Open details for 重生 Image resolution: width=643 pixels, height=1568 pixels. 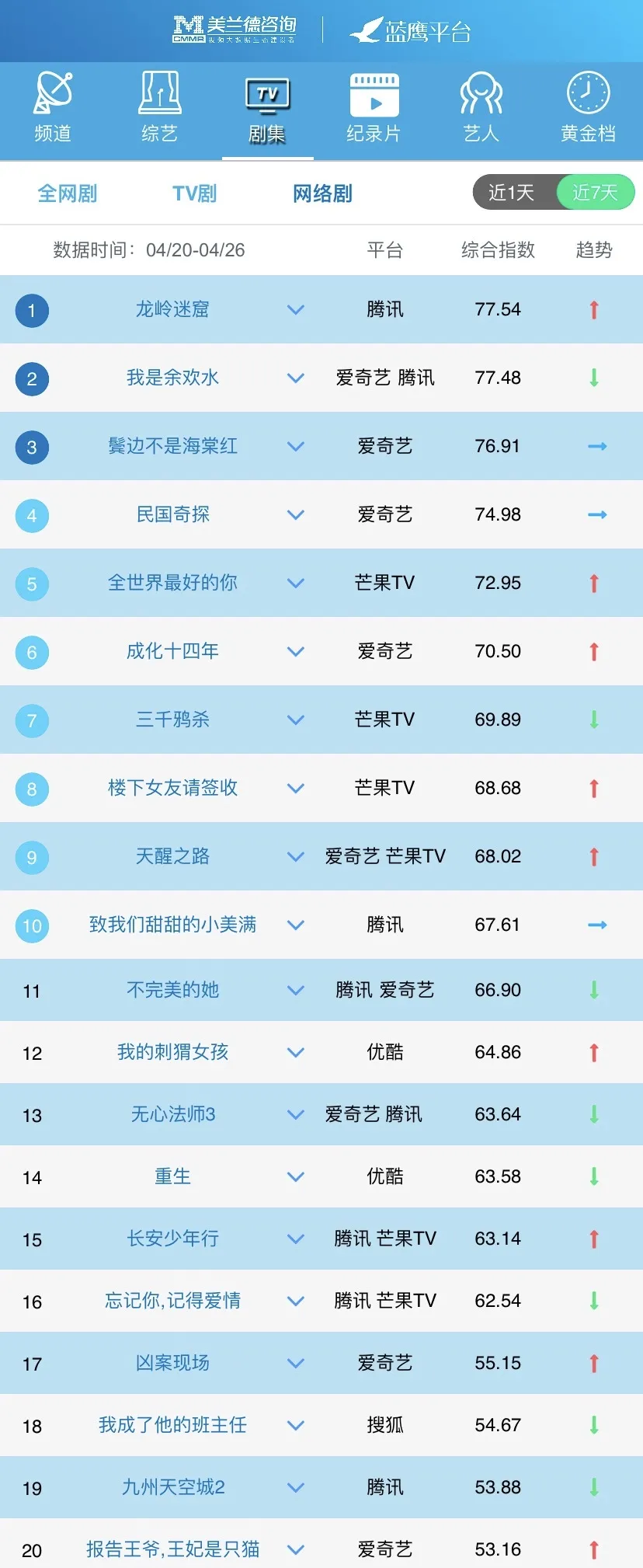(295, 1177)
